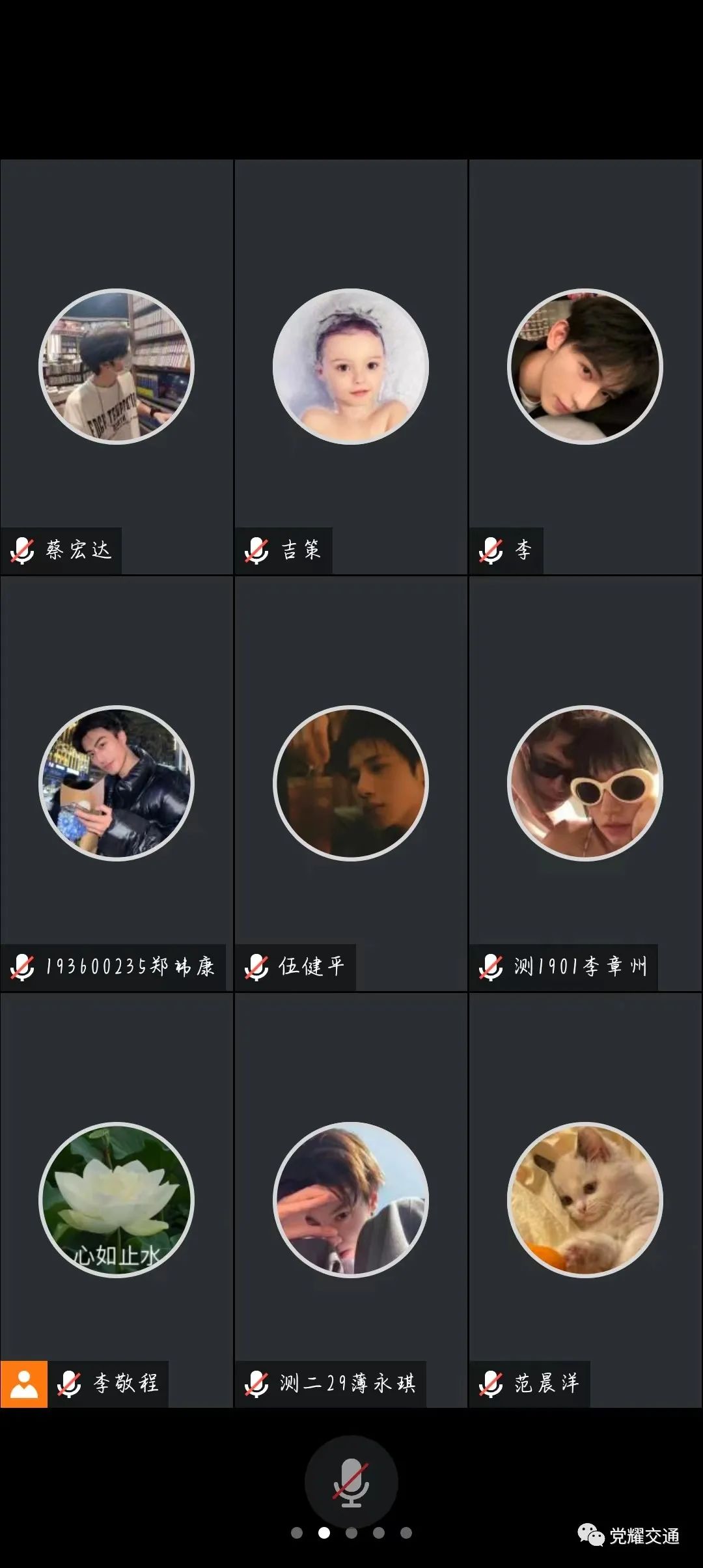Tap 李敬程's tile with lotus avatar

[x=117, y=1199]
